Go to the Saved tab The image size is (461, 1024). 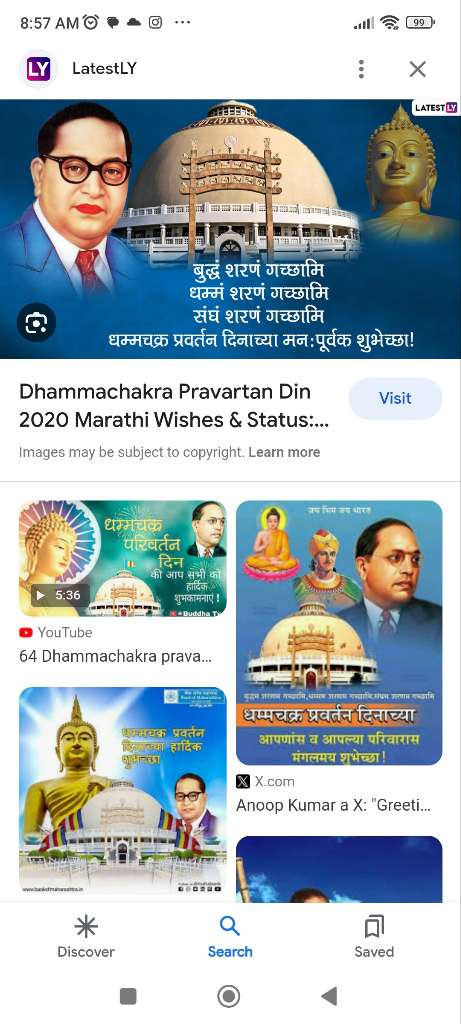point(374,936)
